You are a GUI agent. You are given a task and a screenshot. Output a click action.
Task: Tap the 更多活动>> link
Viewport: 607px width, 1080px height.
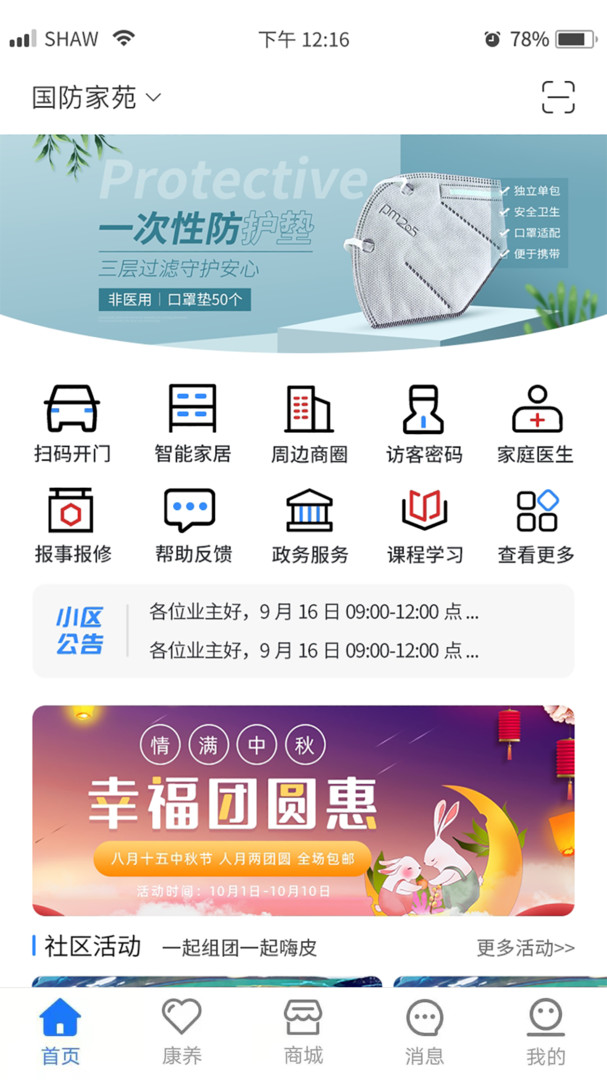pyautogui.click(x=525, y=947)
